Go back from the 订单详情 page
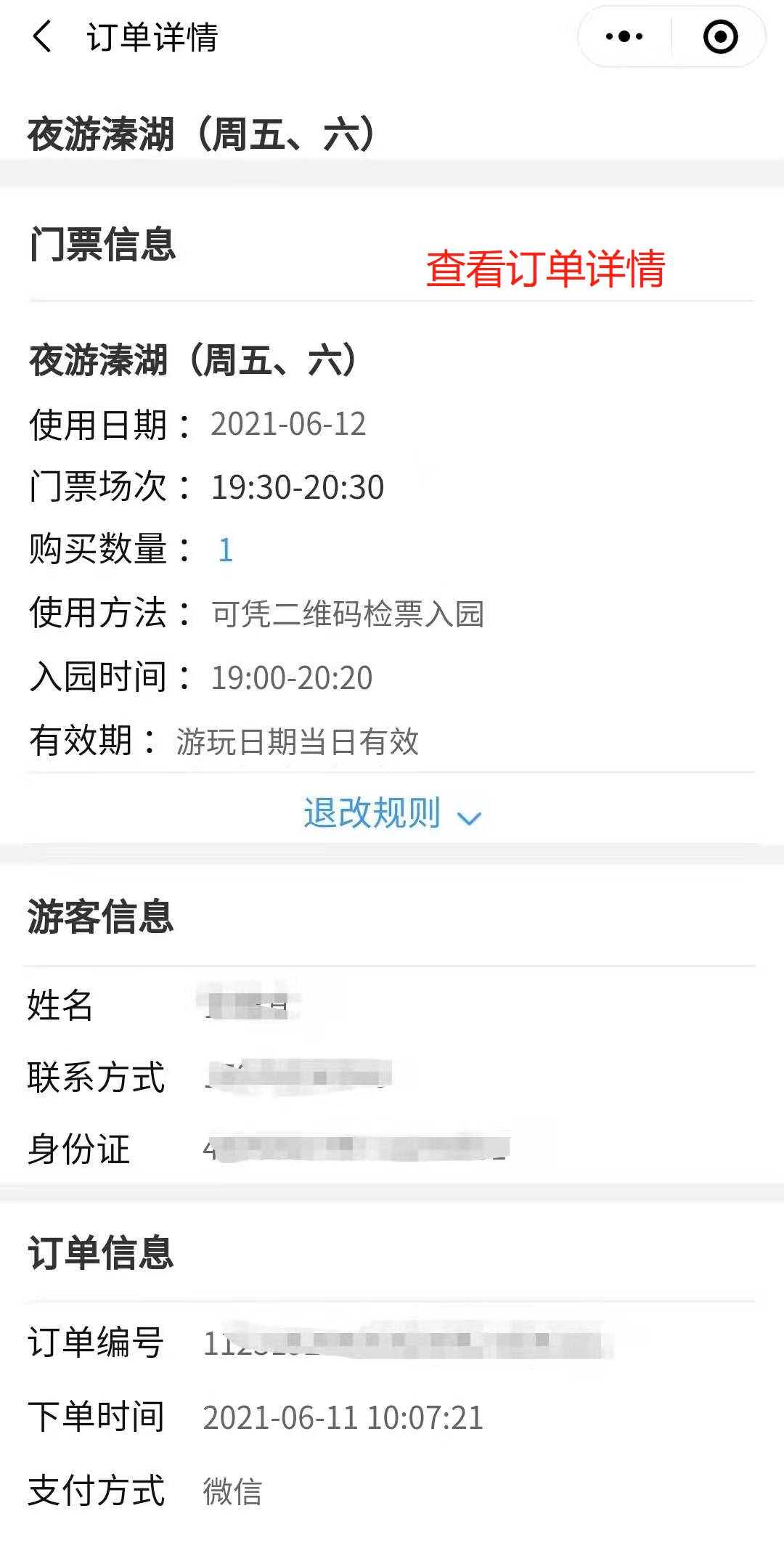The image size is (784, 1548). pos(43,36)
